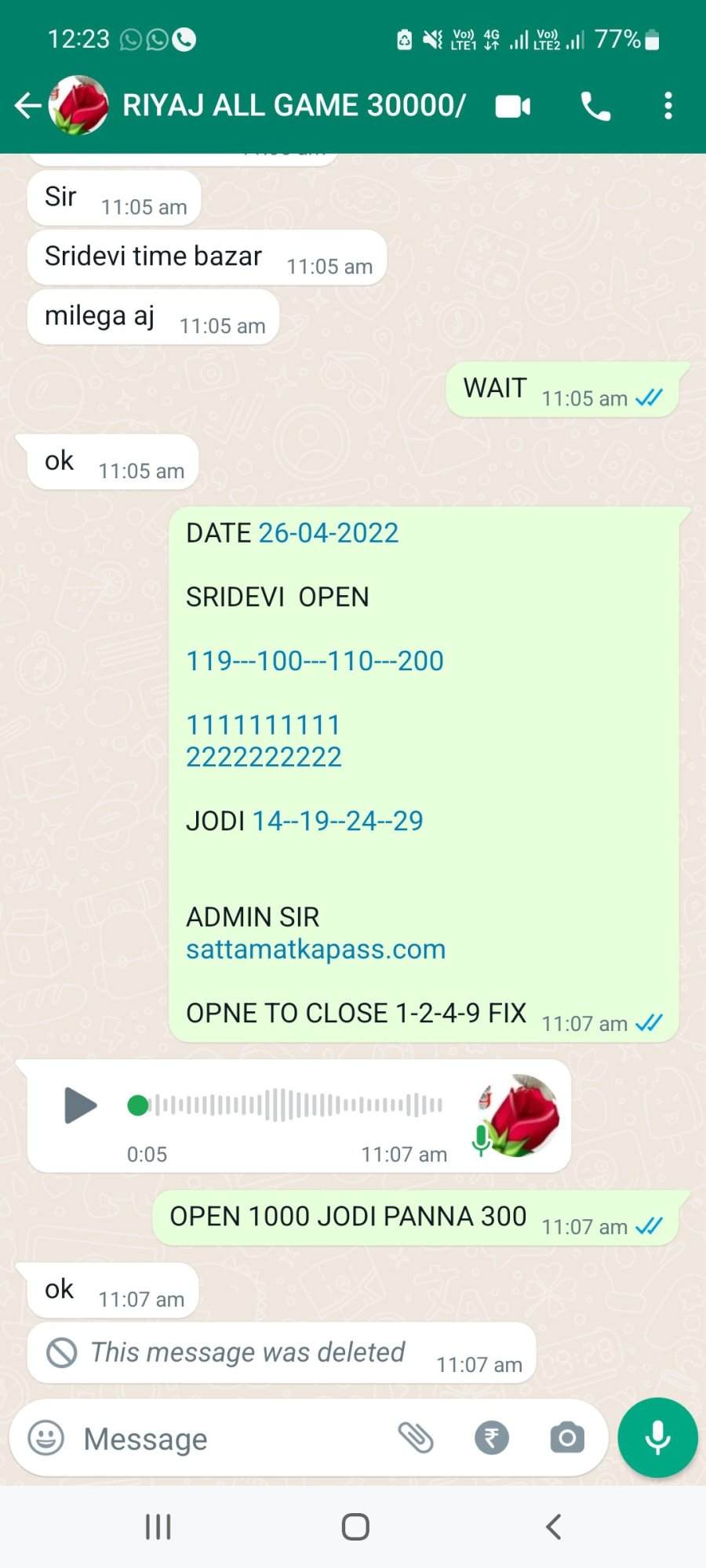
Task: Start a voice call
Action: pyautogui.click(x=595, y=106)
